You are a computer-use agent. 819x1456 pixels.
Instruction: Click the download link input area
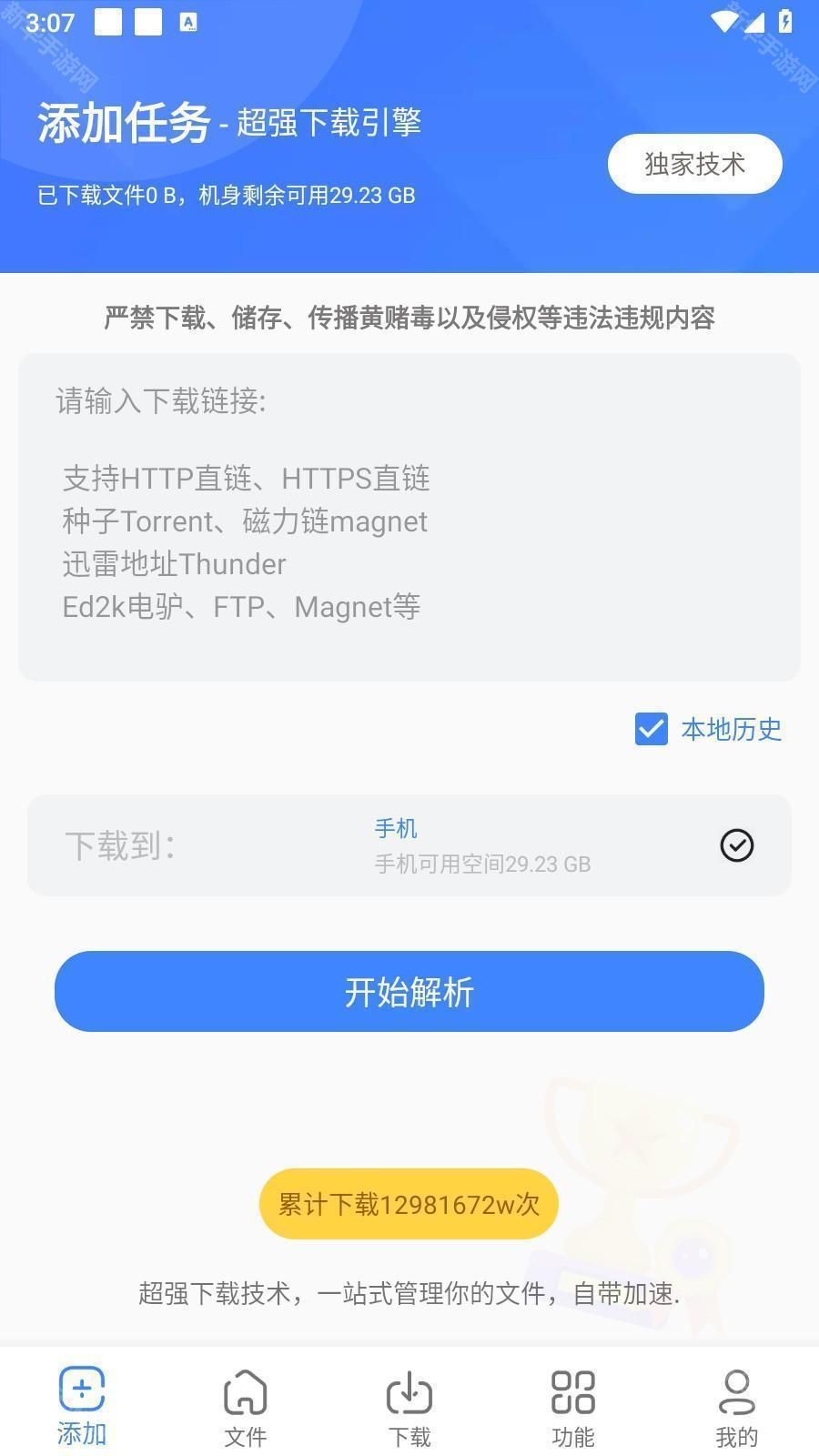coord(409,514)
